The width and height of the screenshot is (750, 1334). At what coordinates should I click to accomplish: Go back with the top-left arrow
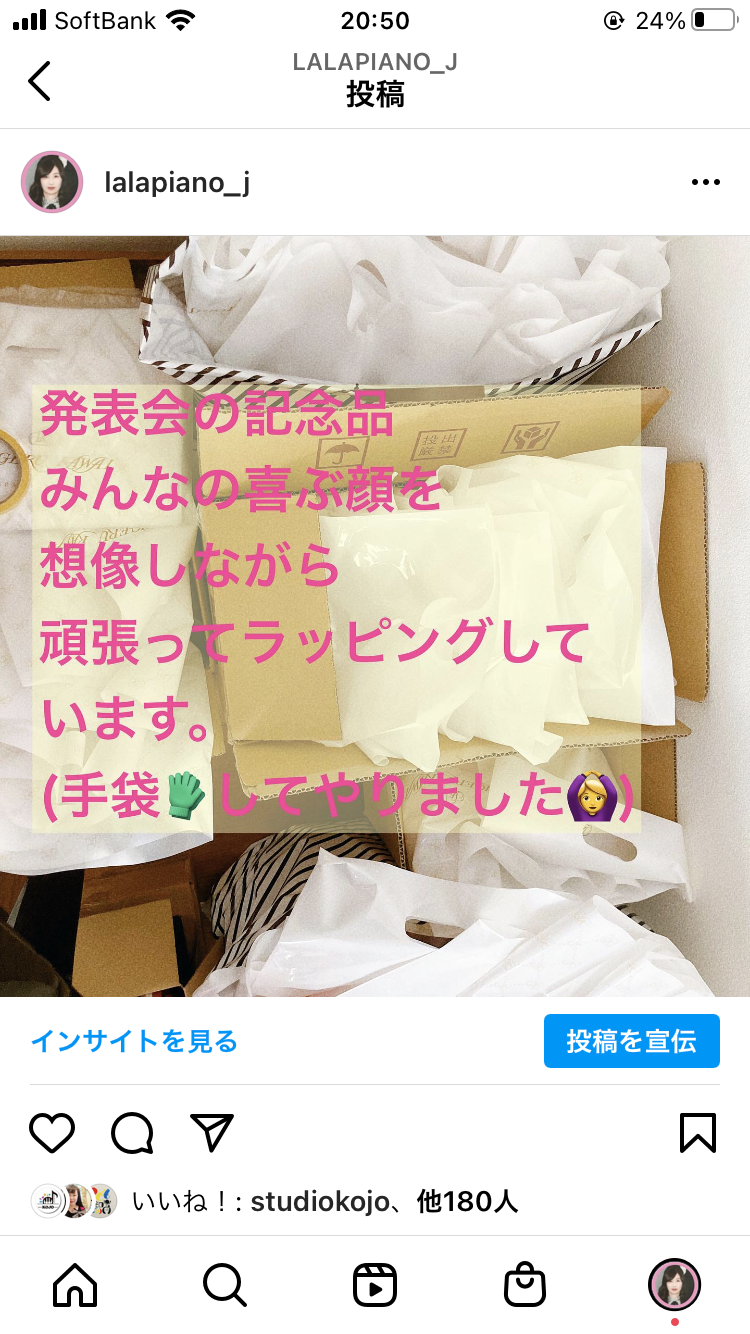[x=39, y=80]
